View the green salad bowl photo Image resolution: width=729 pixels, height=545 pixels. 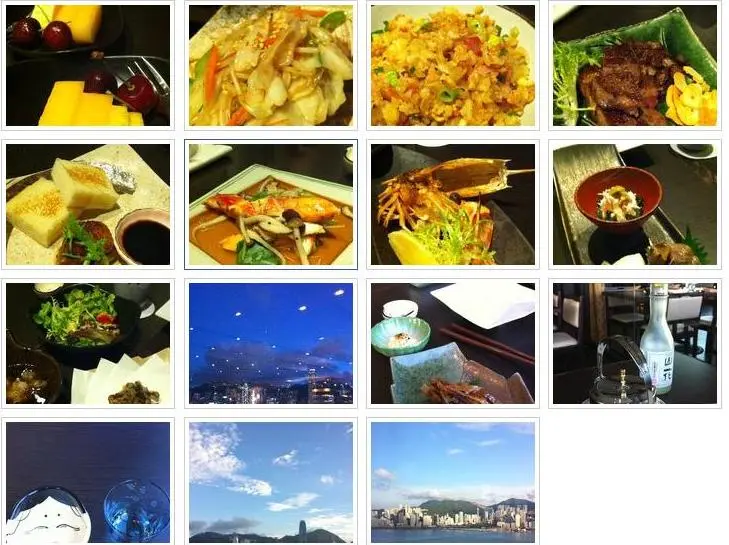(88, 343)
